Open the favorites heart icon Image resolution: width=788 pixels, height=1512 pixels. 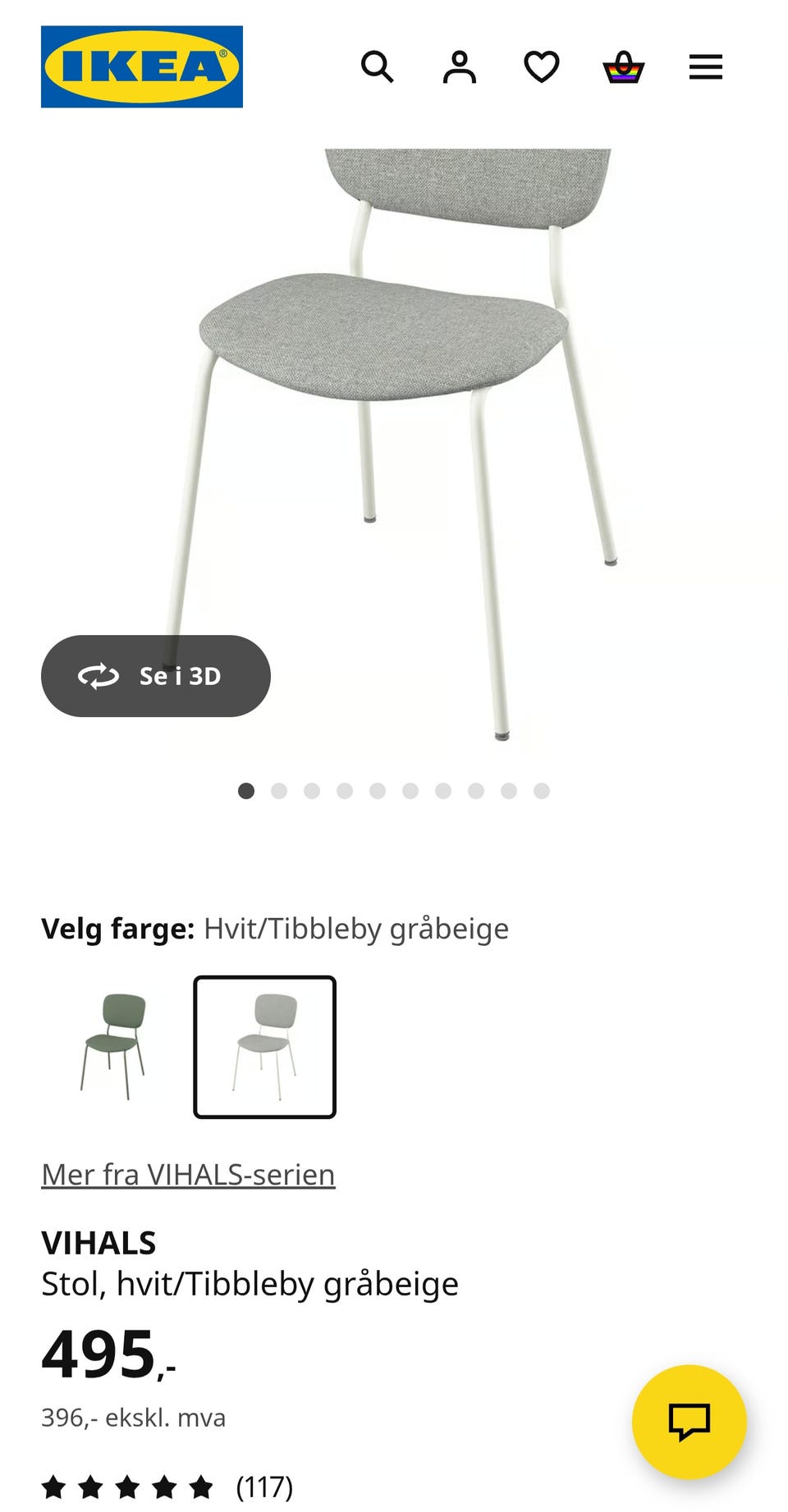(542, 67)
